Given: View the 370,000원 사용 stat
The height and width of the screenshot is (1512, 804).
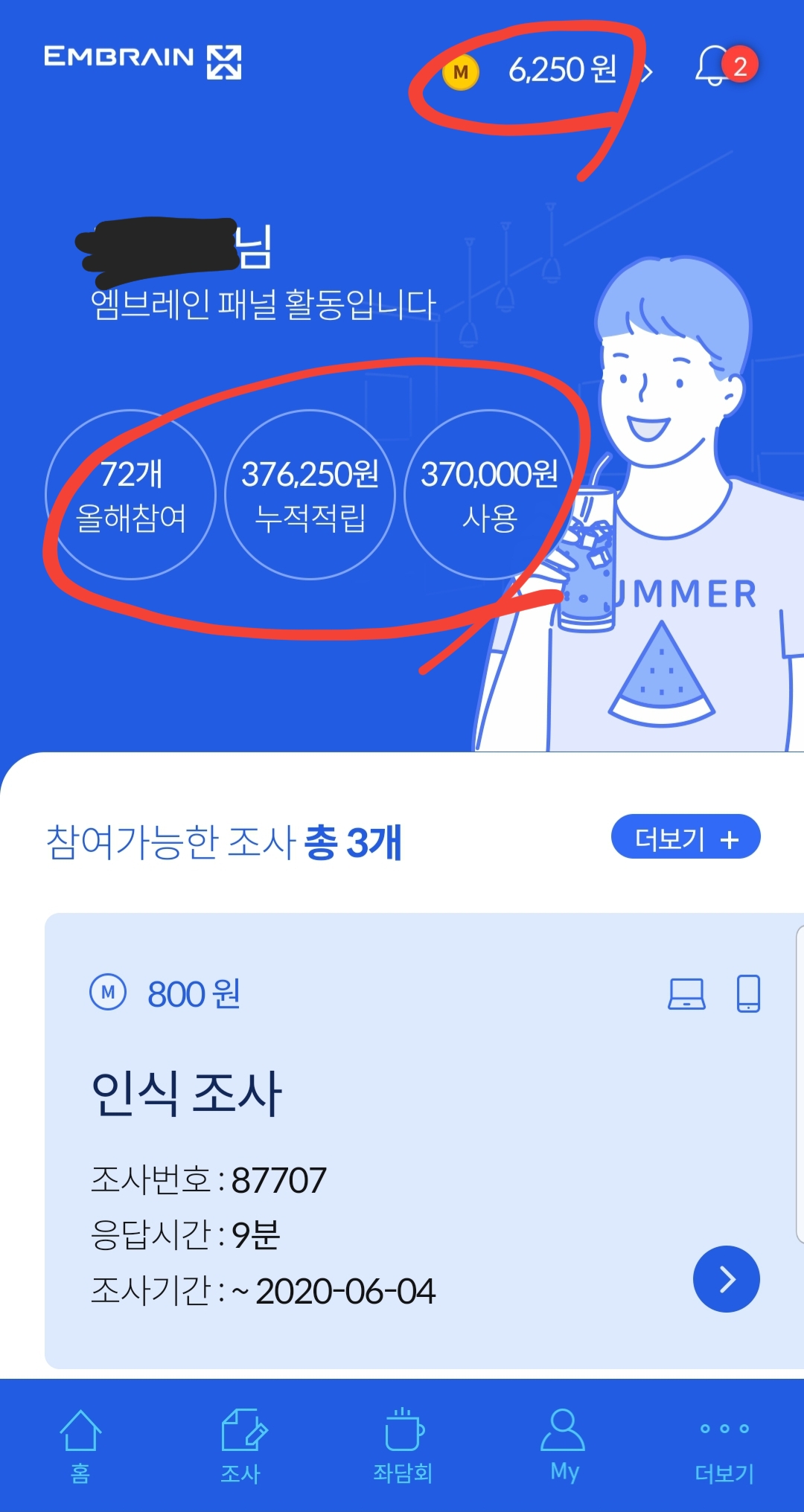Looking at the screenshot, I should pyautogui.click(x=489, y=495).
